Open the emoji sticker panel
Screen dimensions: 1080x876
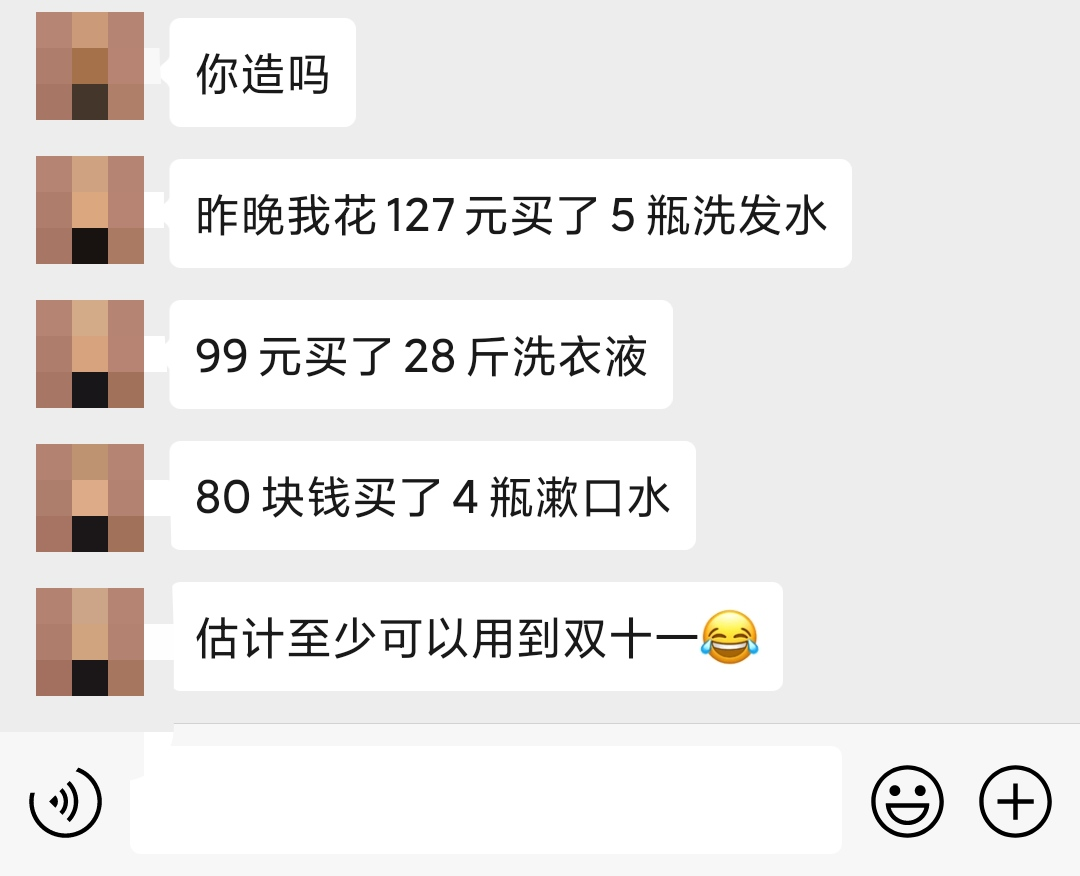907,801
